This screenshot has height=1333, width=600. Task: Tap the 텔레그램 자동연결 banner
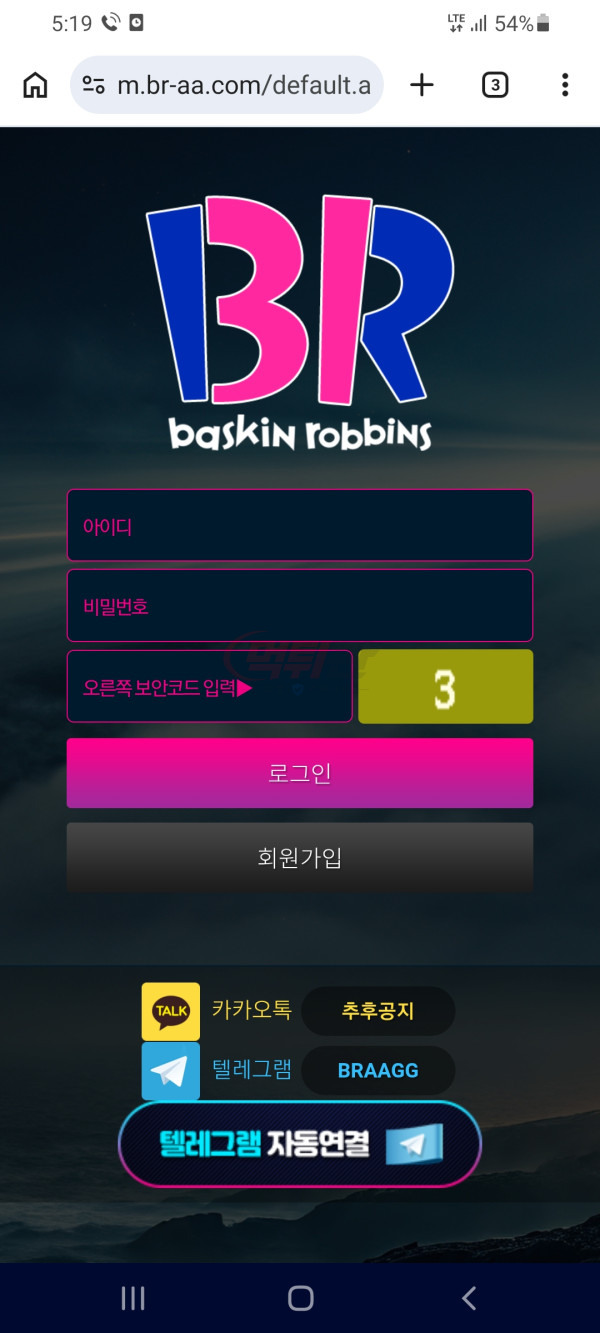coord(300,1144)
